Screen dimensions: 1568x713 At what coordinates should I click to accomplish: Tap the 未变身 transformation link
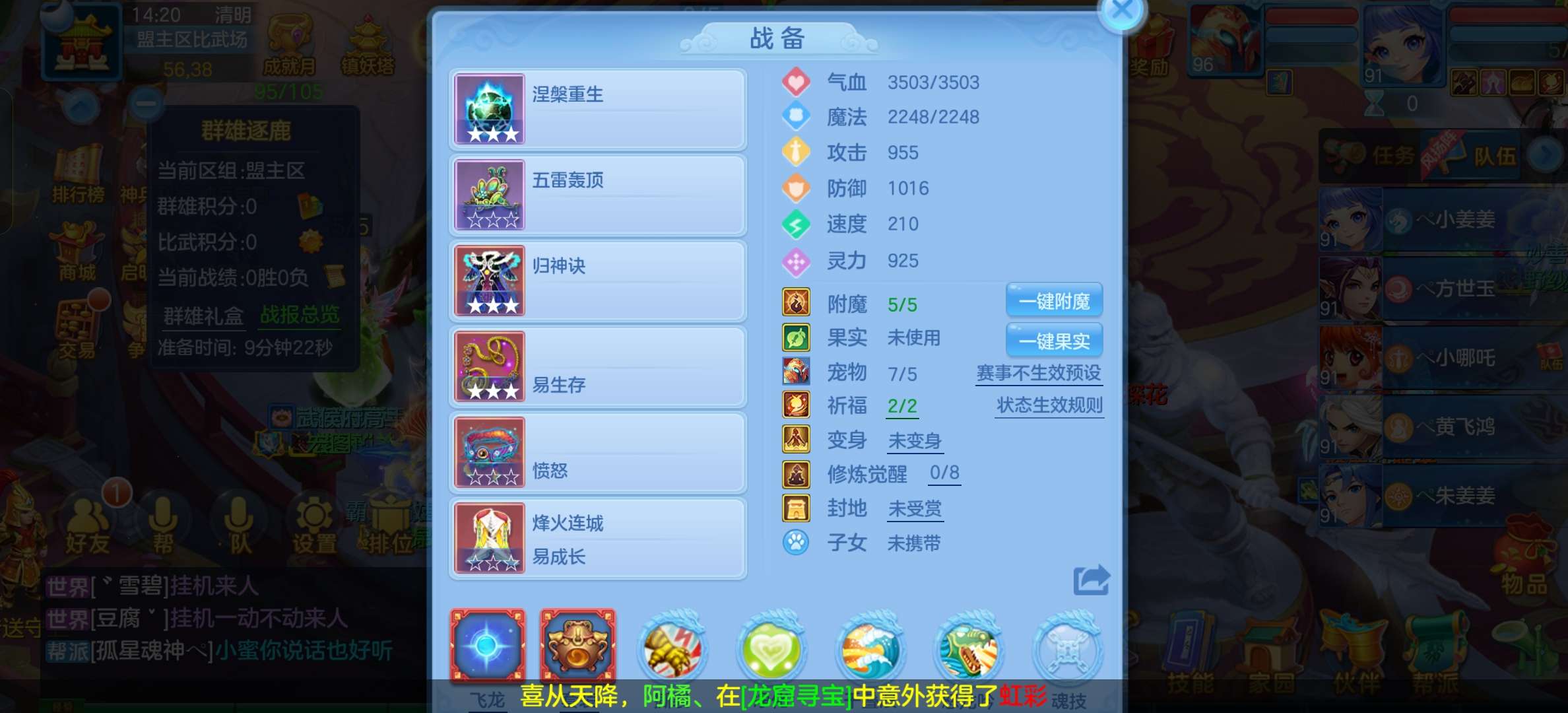915,440
